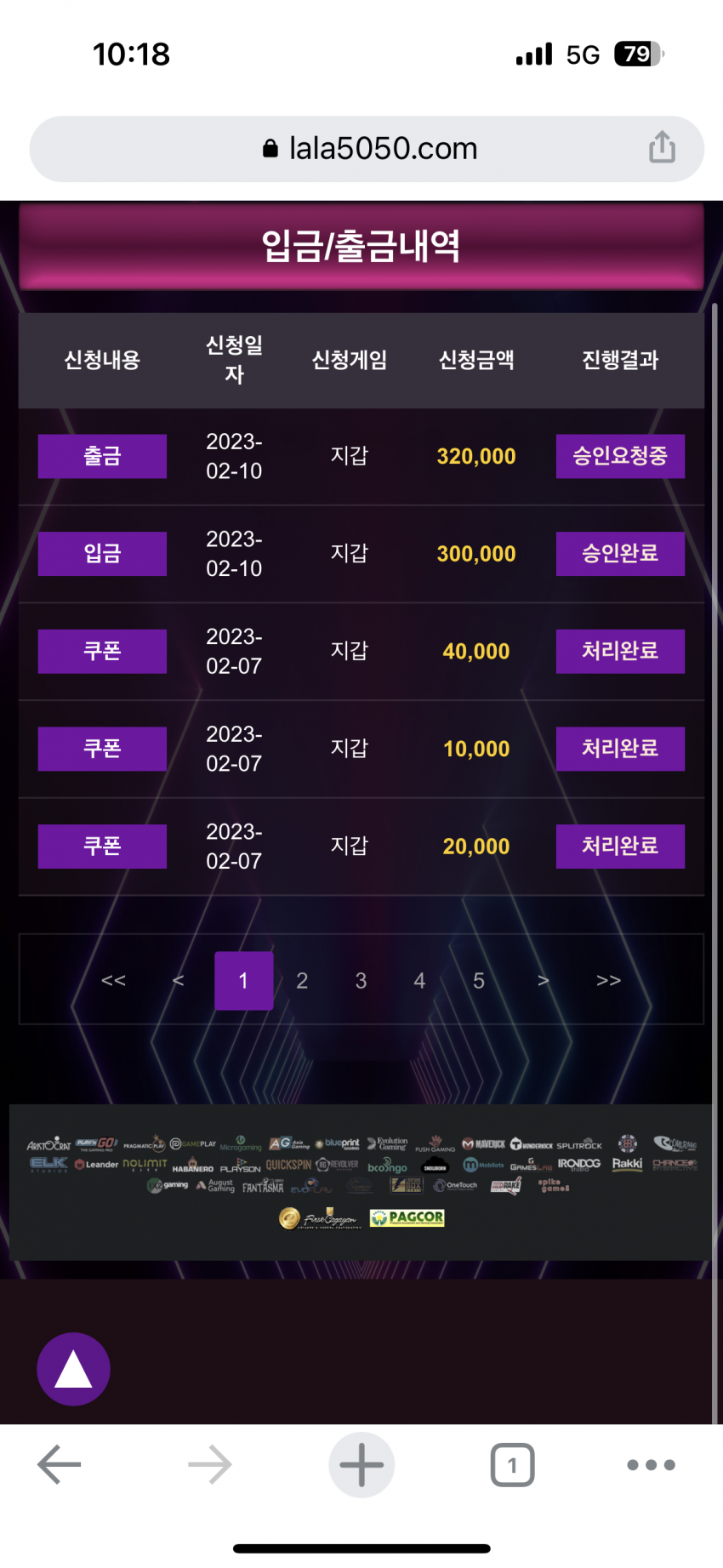Go to page 3 of the history
This screenshot has width=723, height=1568.
click(361, 981)
